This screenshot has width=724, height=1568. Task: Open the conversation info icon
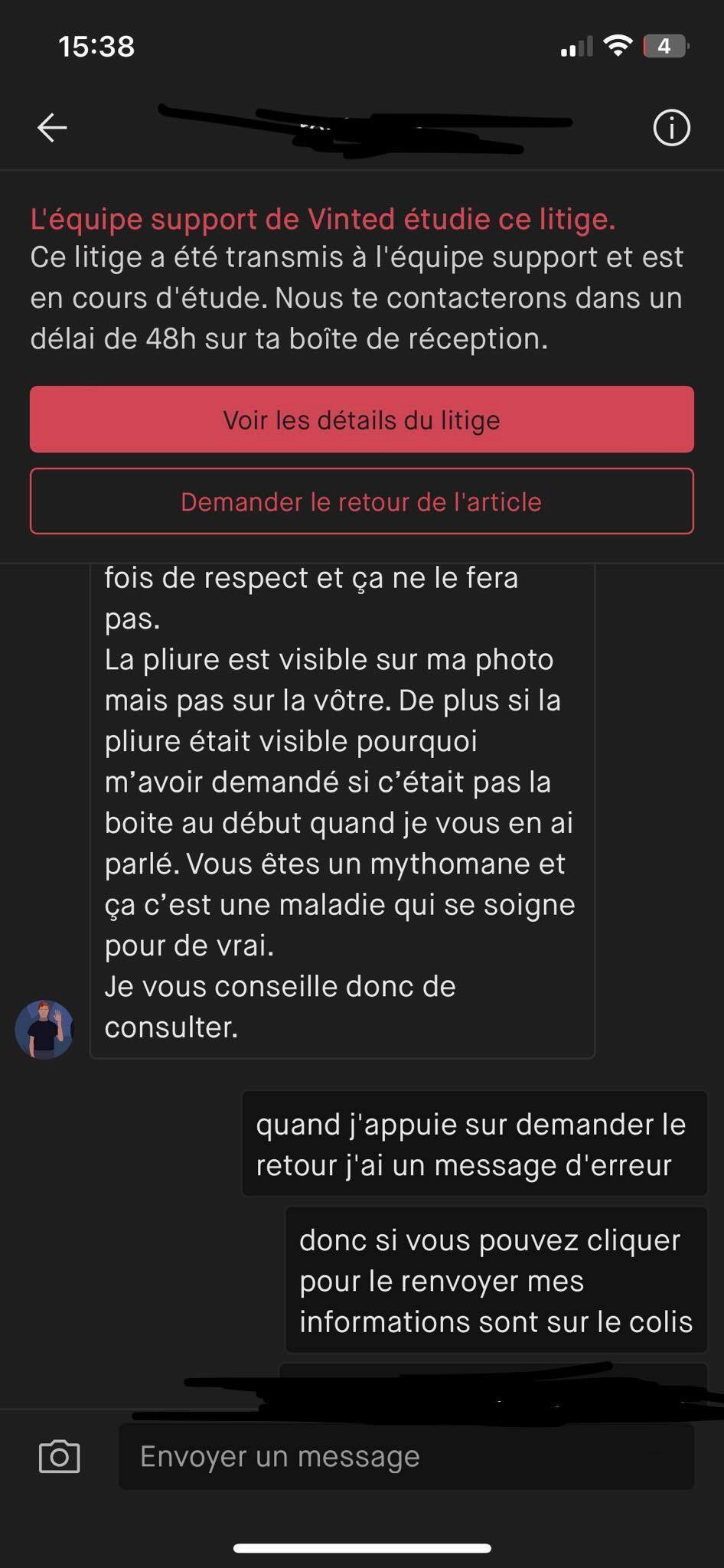tap(671, 127)
